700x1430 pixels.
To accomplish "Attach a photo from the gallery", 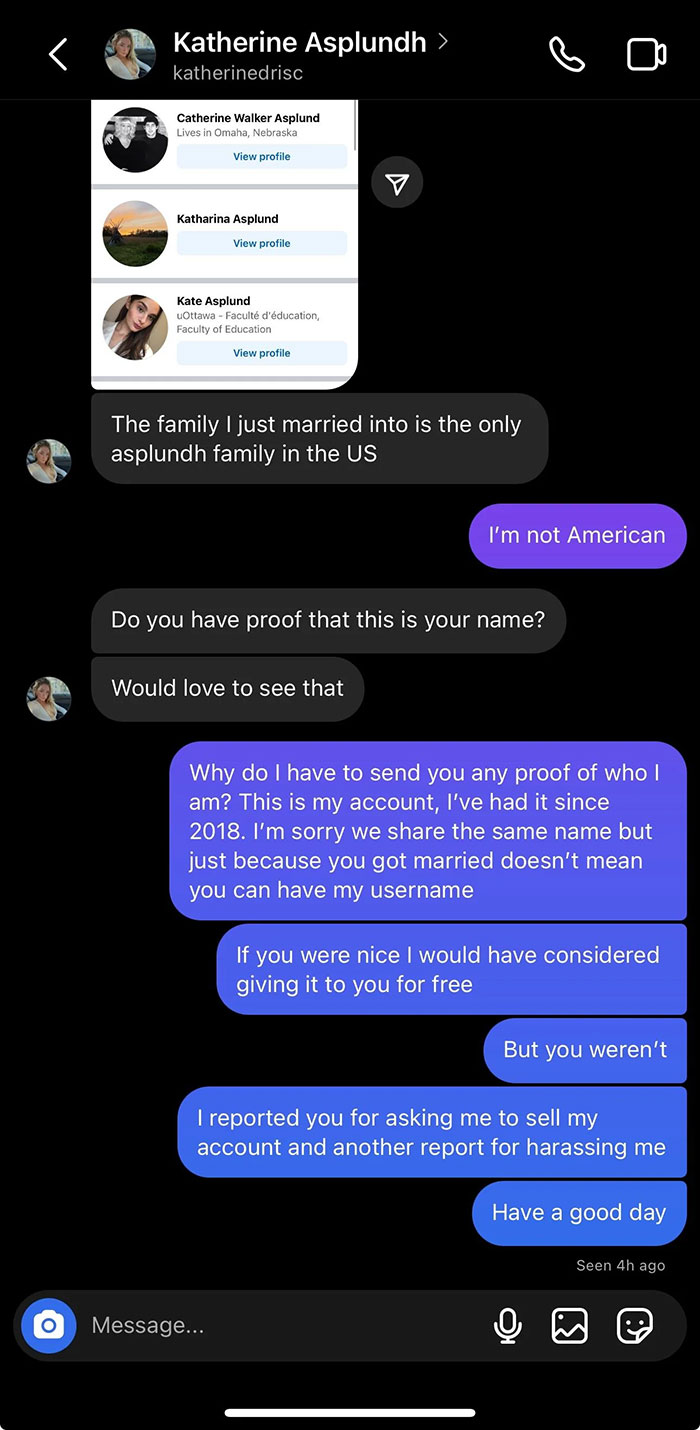I will [570, 1326].
